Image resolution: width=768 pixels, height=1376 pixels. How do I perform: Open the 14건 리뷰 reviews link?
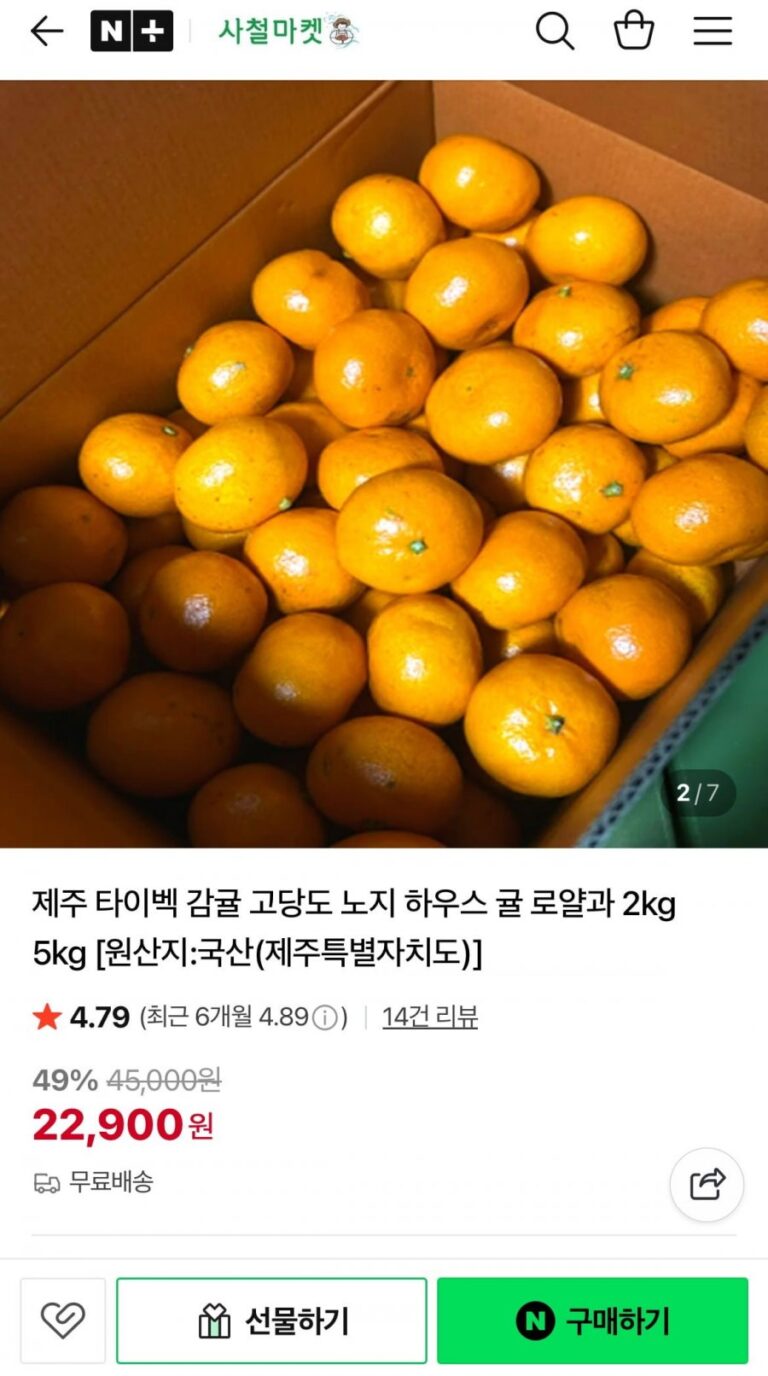[x=430, y=1018]
